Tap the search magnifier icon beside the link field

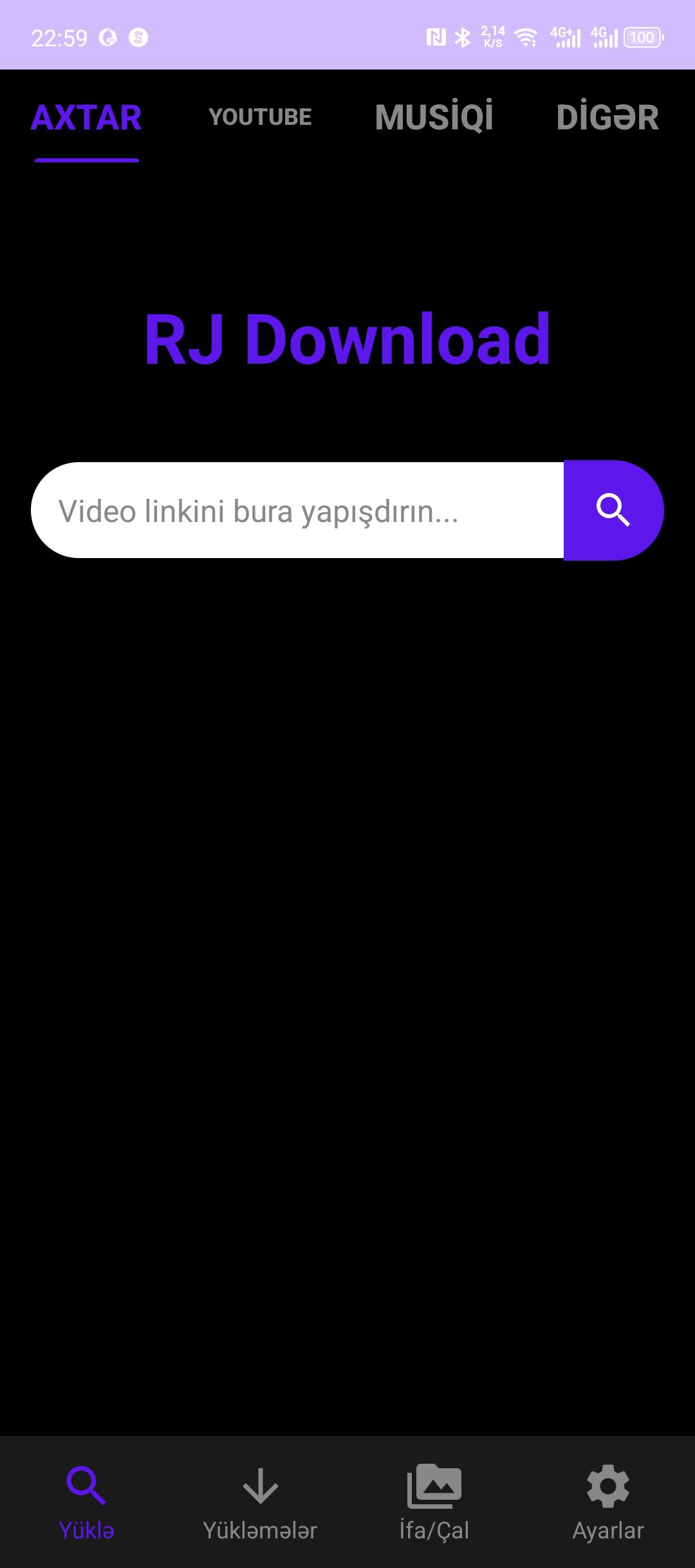point(615,510)
